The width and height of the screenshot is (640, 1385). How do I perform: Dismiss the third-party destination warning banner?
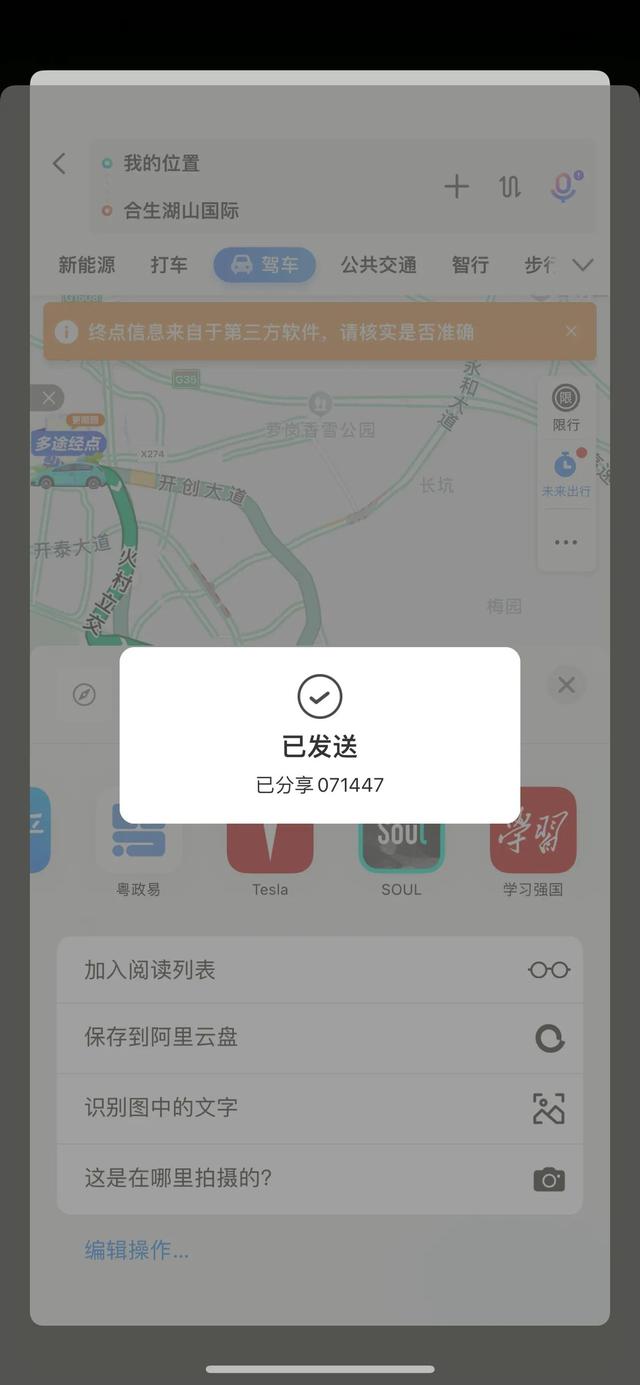point(571,331)
